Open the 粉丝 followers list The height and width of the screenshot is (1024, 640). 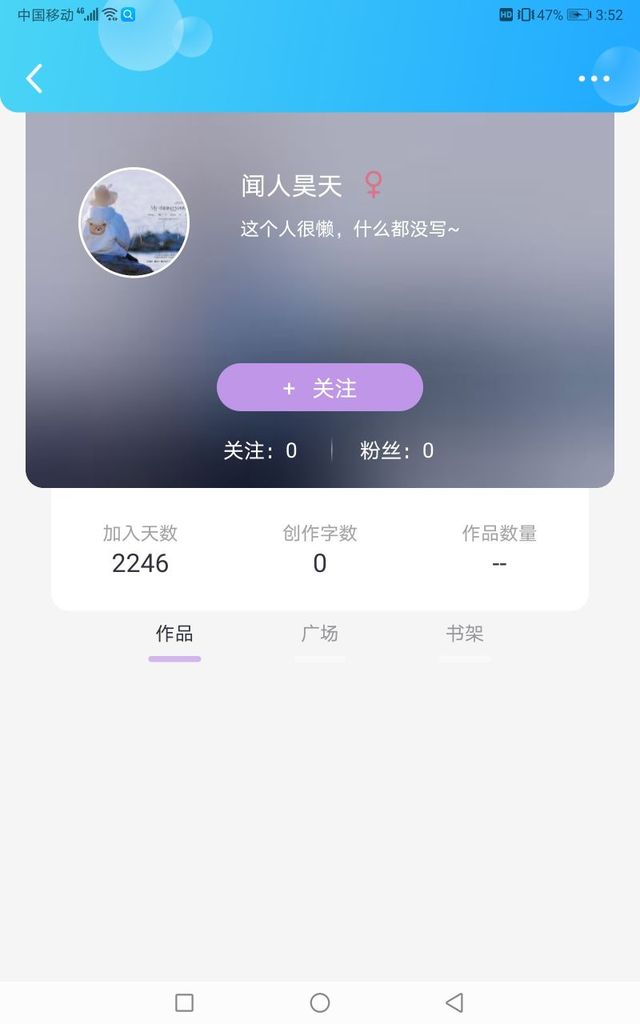click(x=397, y=451)
